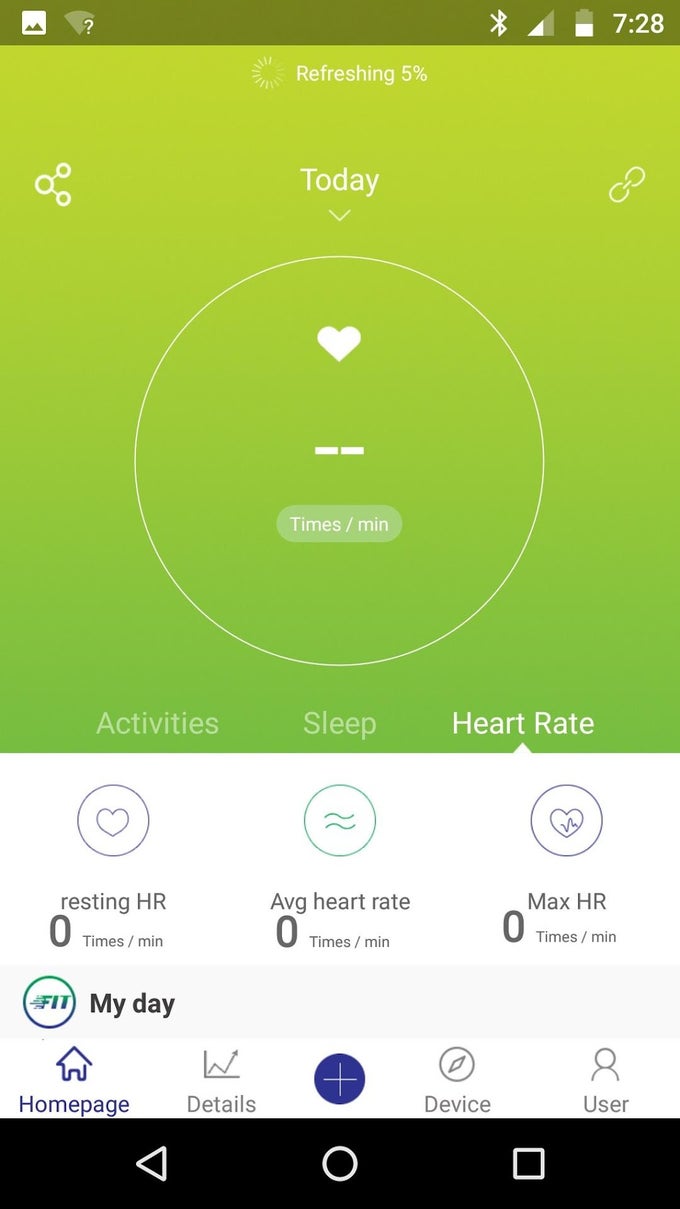Go back with the system back button
This screenshot has height=1209, width=680.
point(151,1163)
